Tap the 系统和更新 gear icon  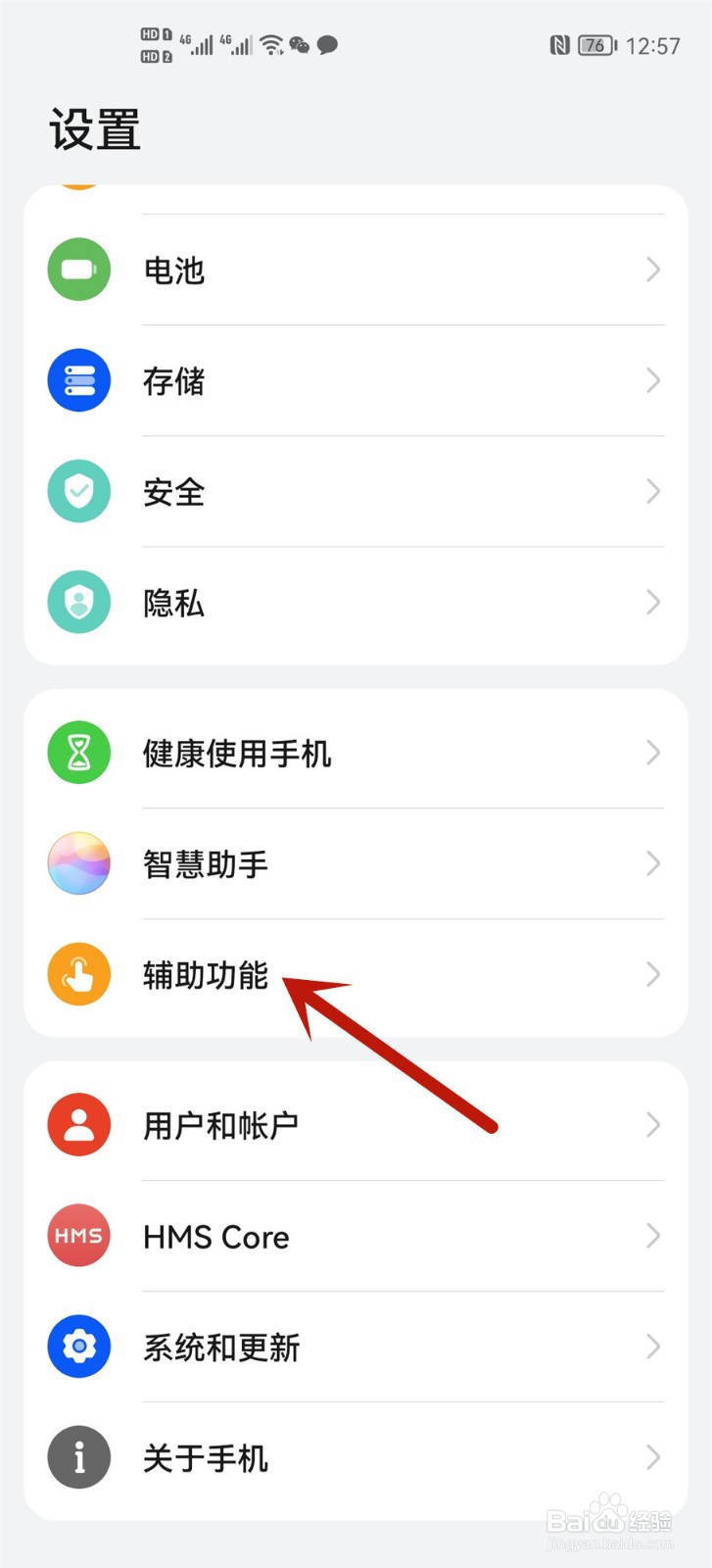(78, 1347)
